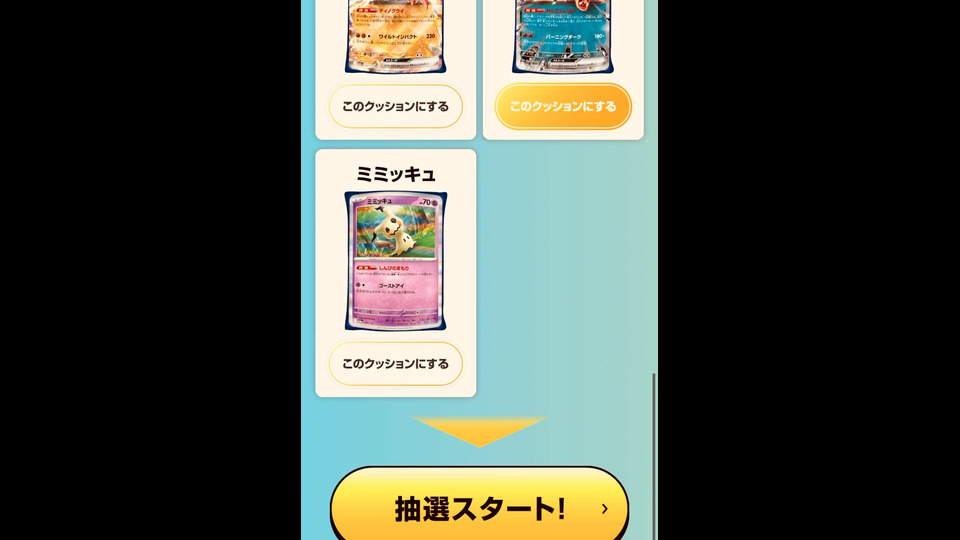Select the highlighted cushion with the バーニングダーク card
960x540 pixels.
(x=563, y=106)
